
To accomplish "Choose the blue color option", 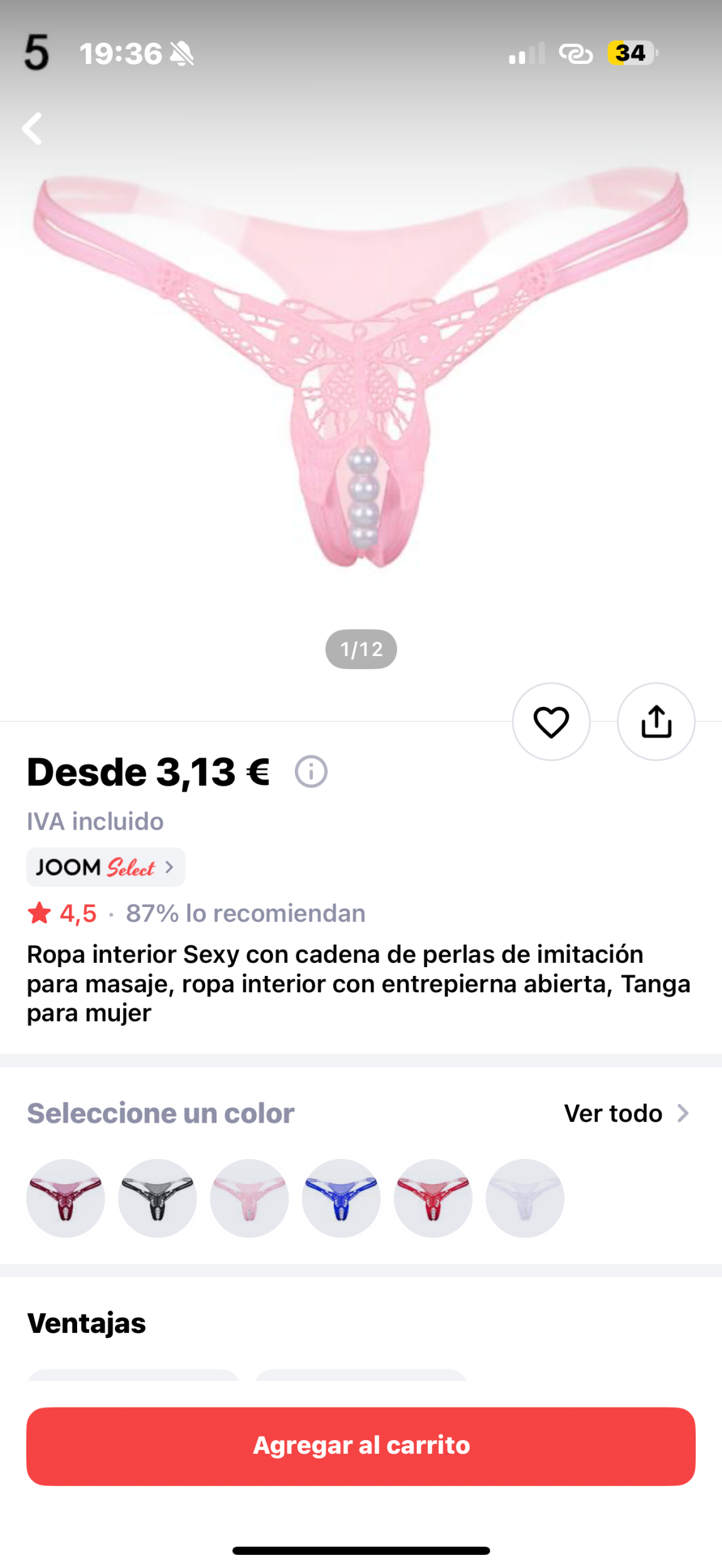I will click(341, 1199).
